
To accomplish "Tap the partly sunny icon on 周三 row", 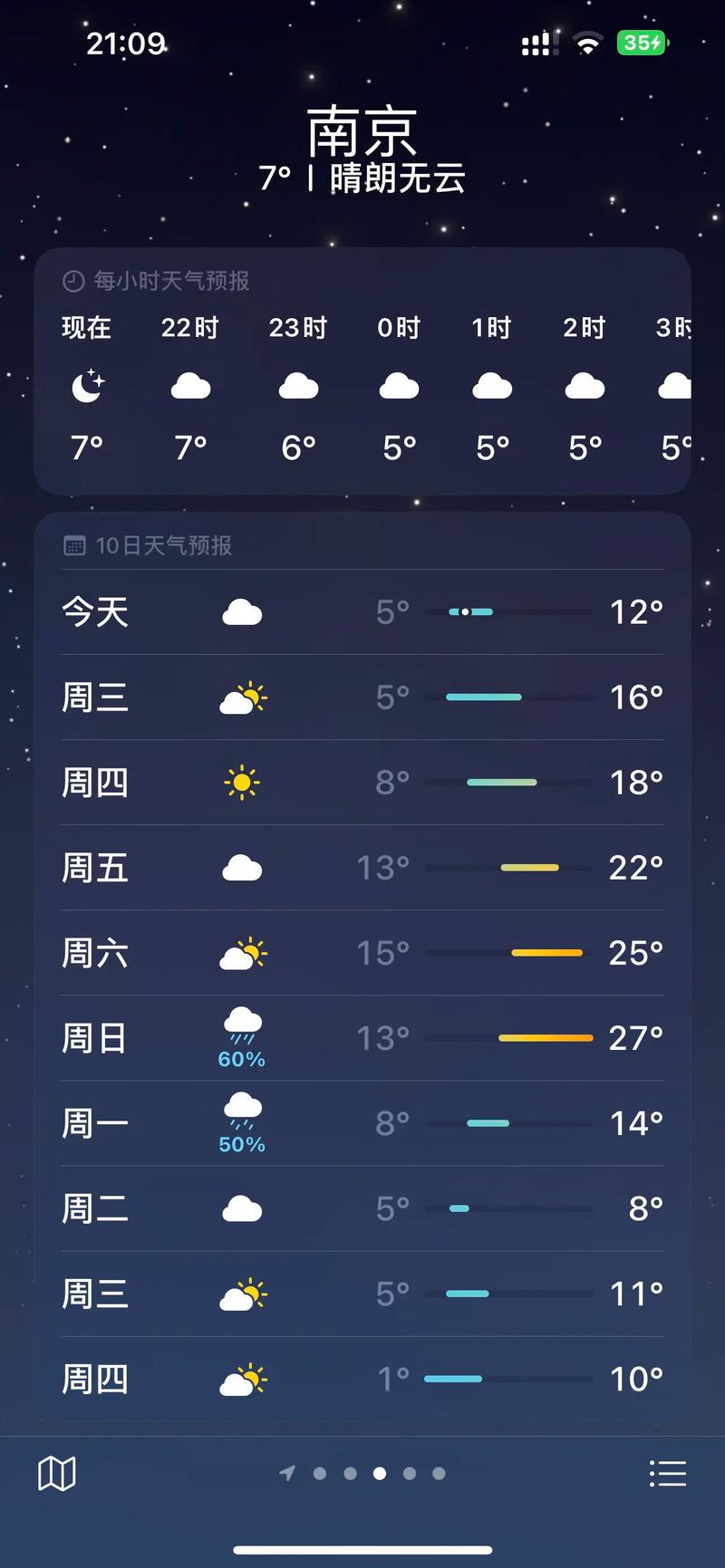I will (x=242, y=697).
